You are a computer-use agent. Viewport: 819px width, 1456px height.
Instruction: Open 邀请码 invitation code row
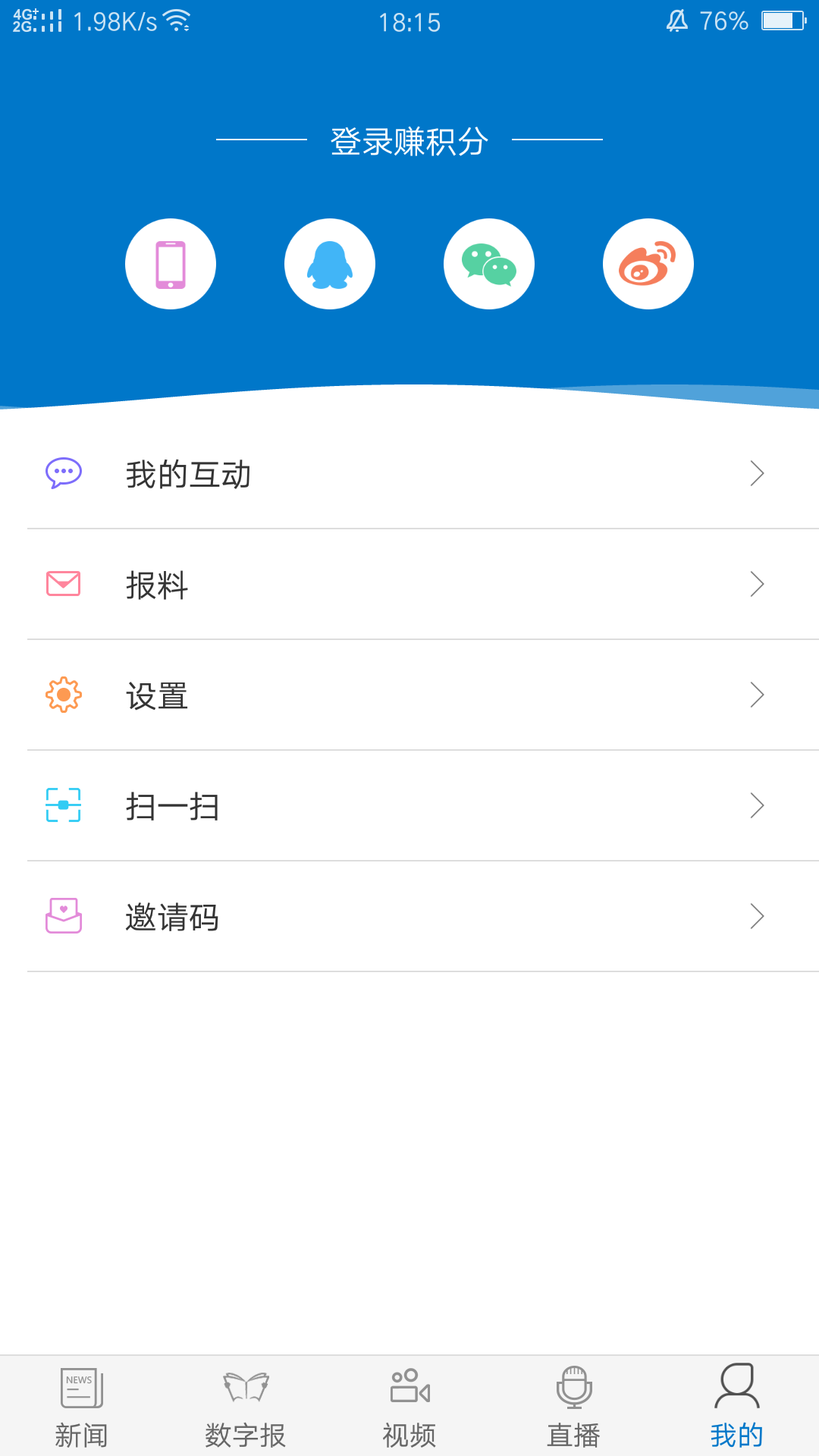click(409, 917)
